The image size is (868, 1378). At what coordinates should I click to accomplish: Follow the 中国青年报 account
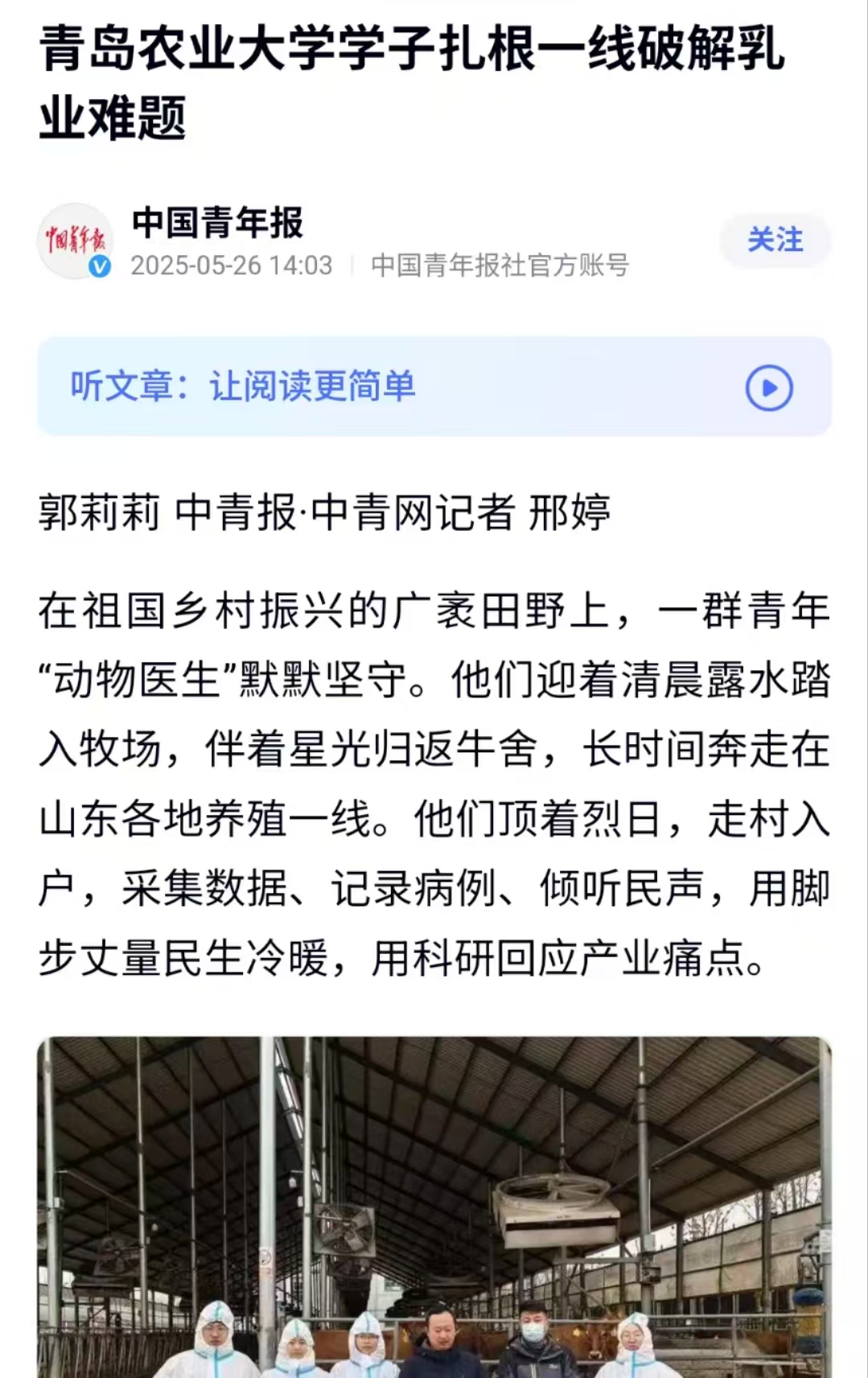(775, 240)
